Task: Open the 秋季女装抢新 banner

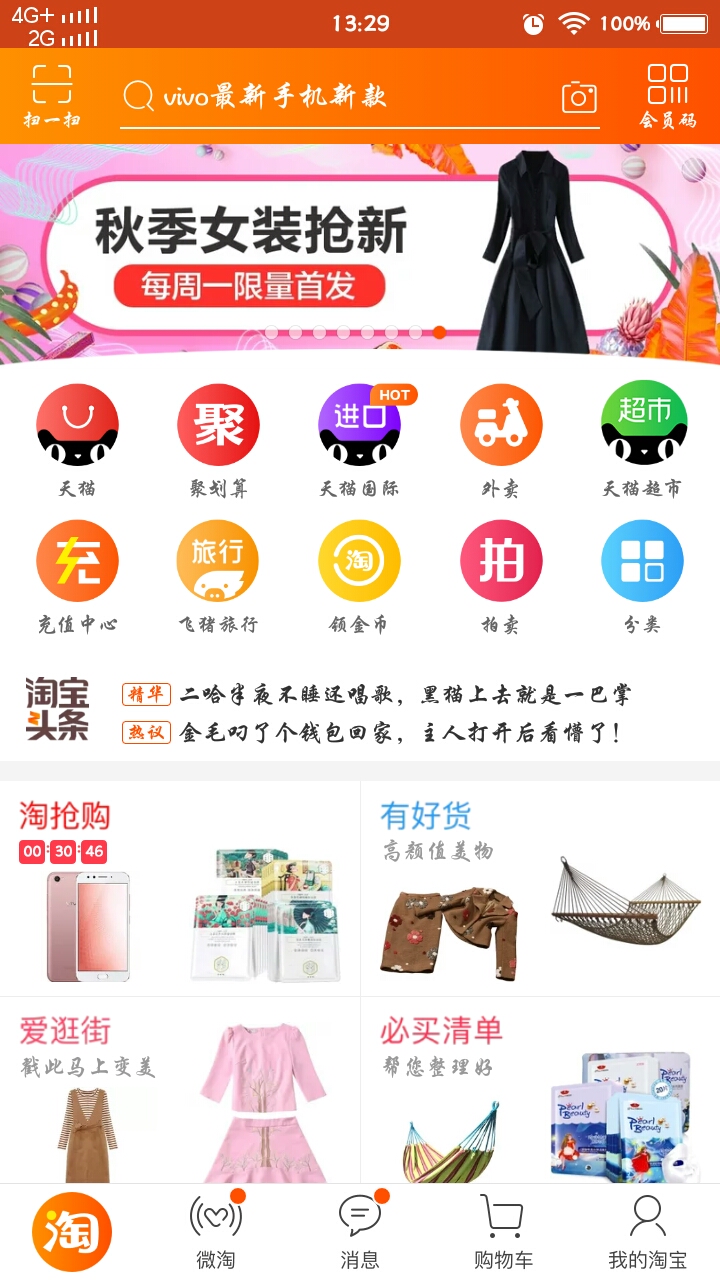Action: click(x=360, y=250)
